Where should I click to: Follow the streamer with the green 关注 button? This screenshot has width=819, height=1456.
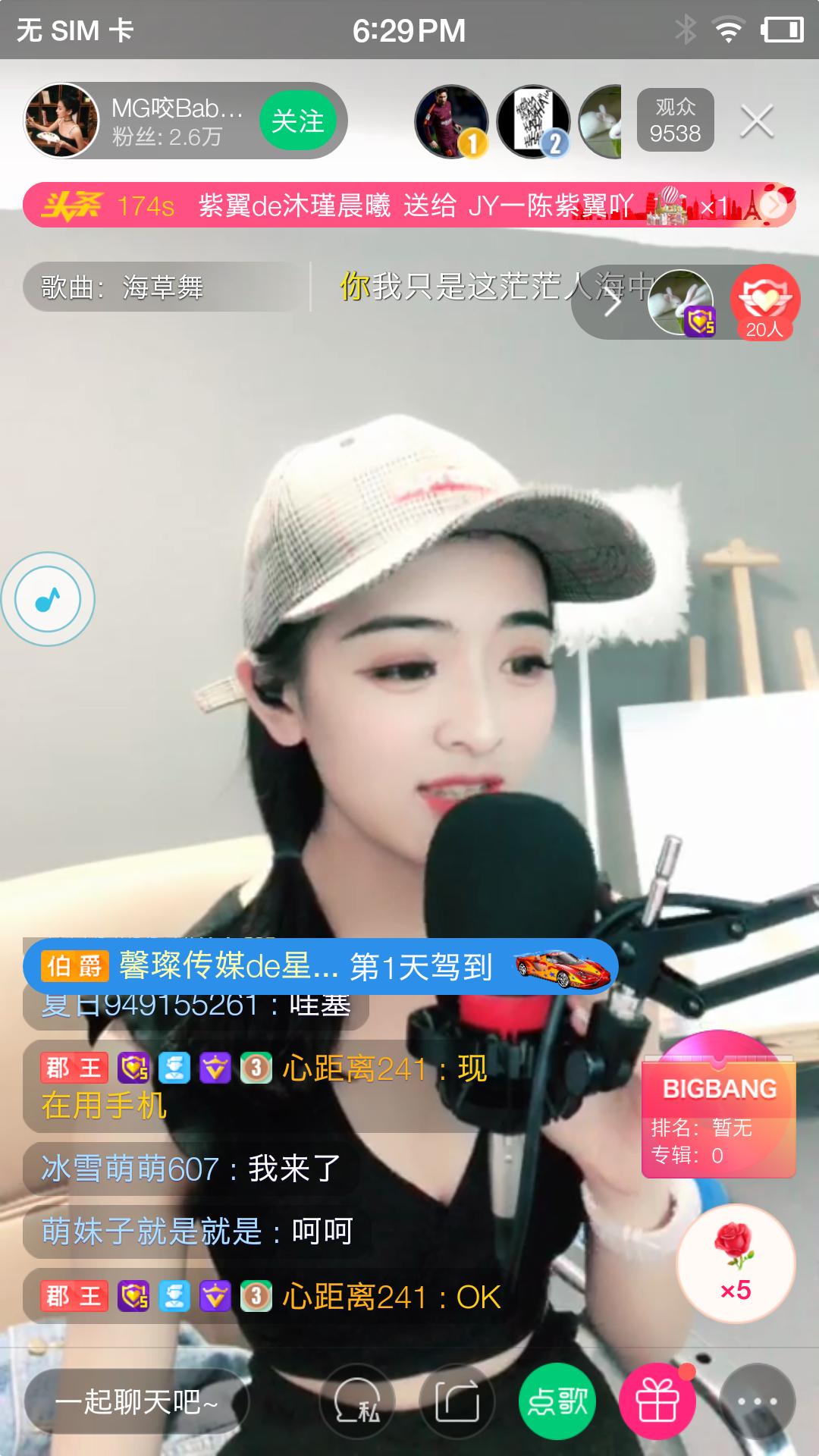(x=297, y=121)
